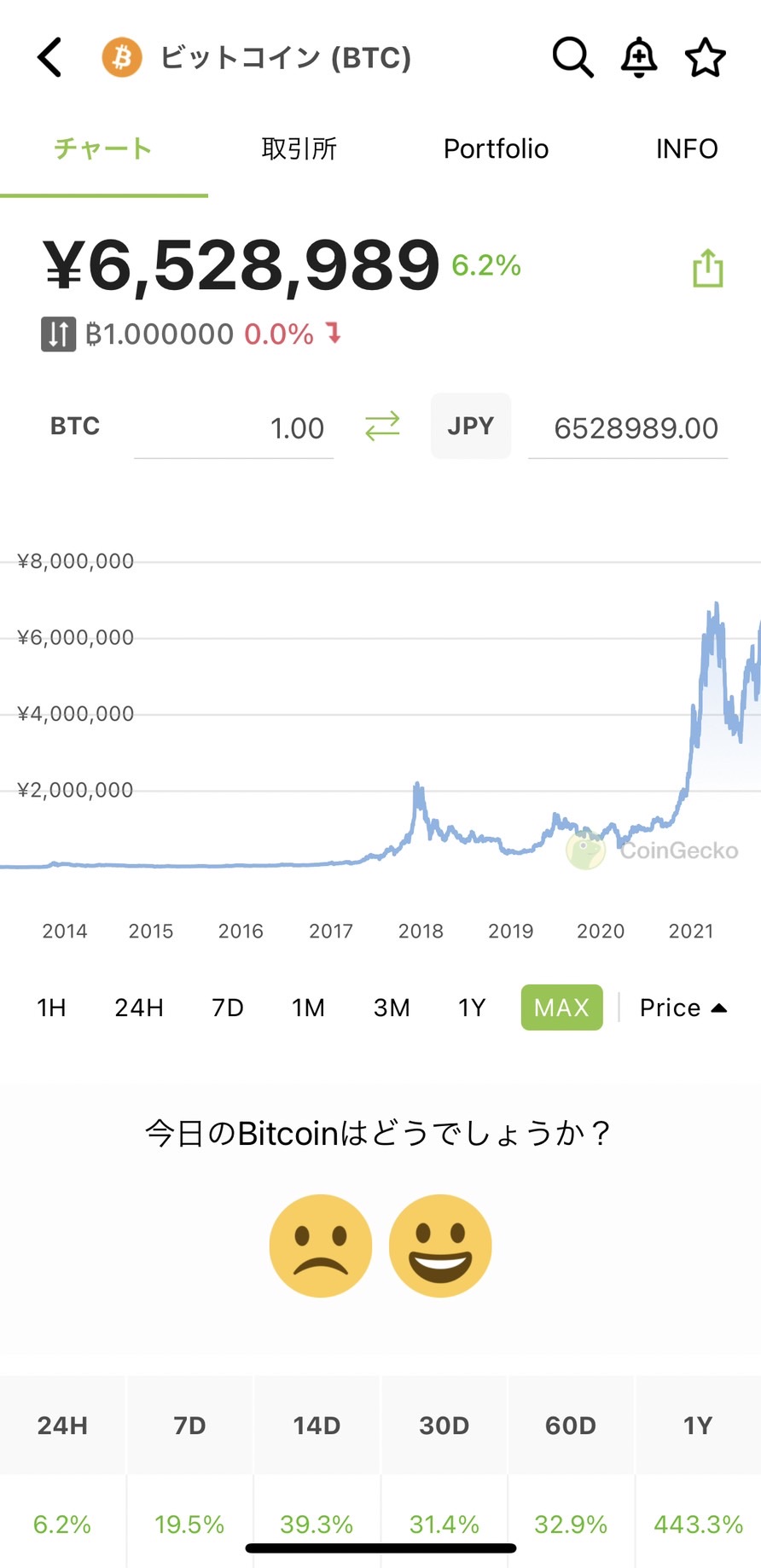Vote happy face for Bitcoin today

[x=440, y=1246]
